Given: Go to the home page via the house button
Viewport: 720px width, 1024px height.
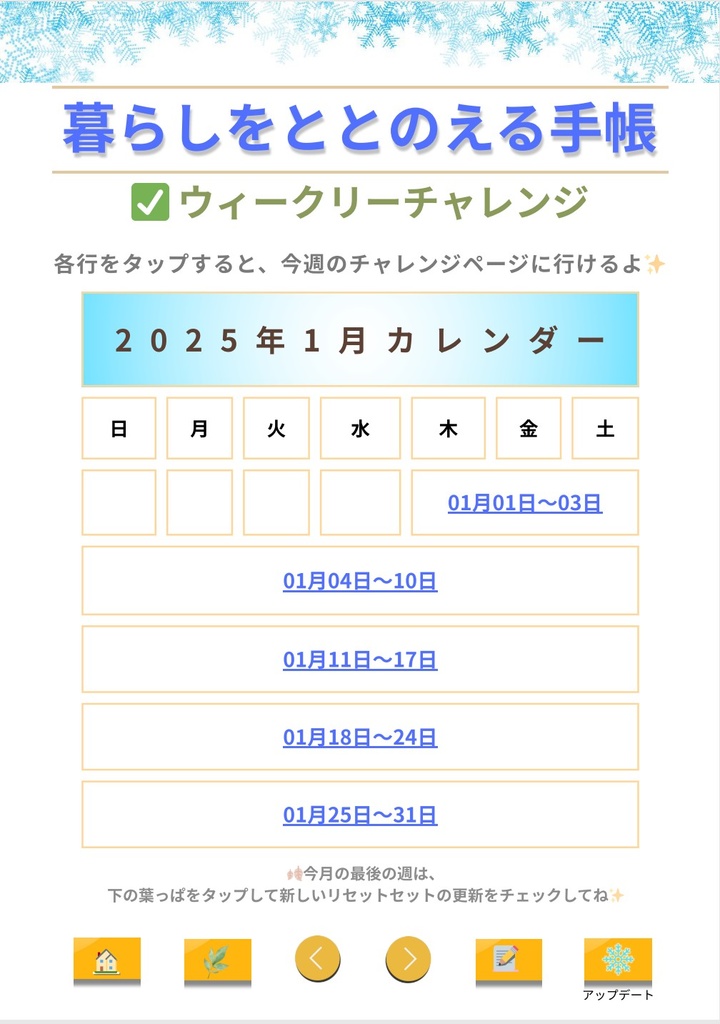Looking at the screenshot, I should click(107, 960).
